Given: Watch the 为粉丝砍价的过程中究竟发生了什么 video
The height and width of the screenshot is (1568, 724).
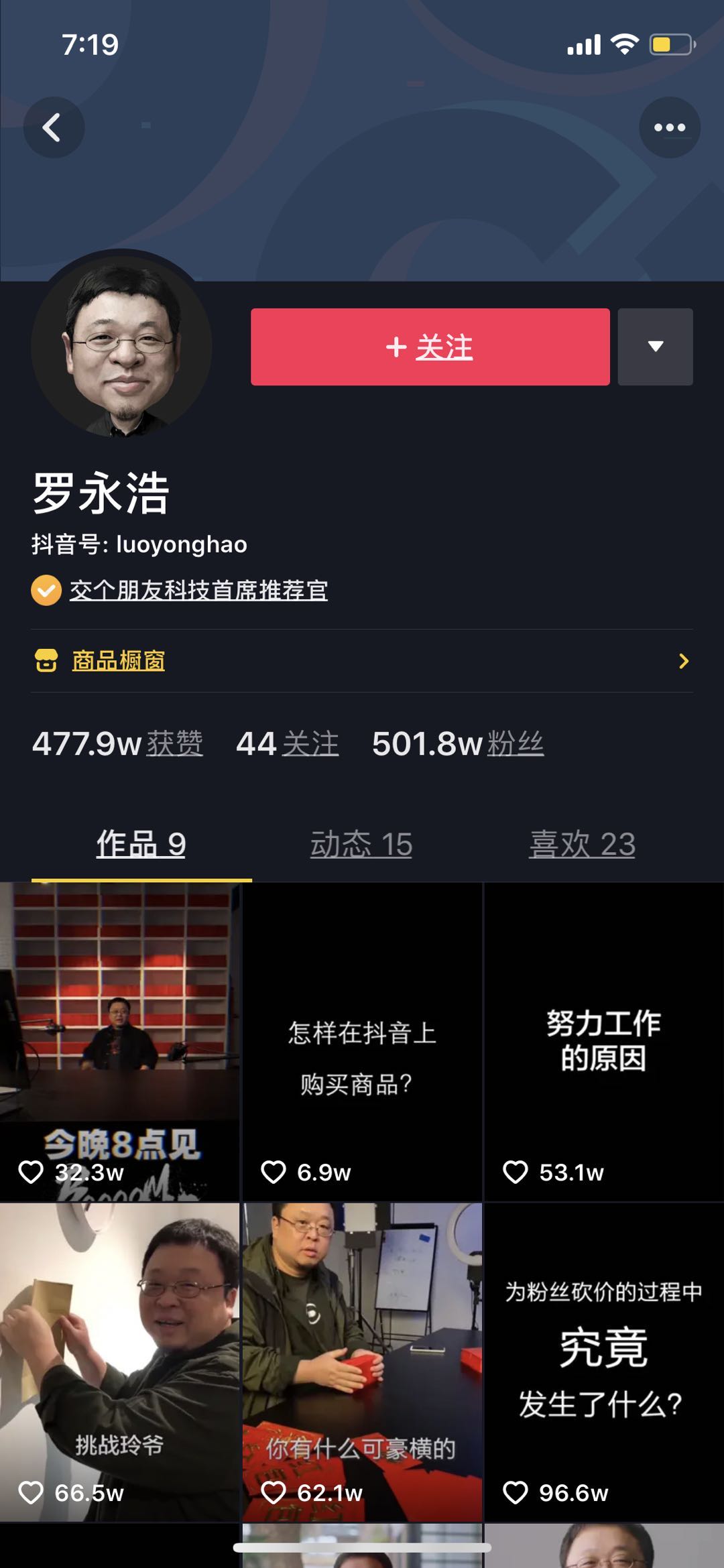Looking at the screenshot, I should coord(604,1361).
